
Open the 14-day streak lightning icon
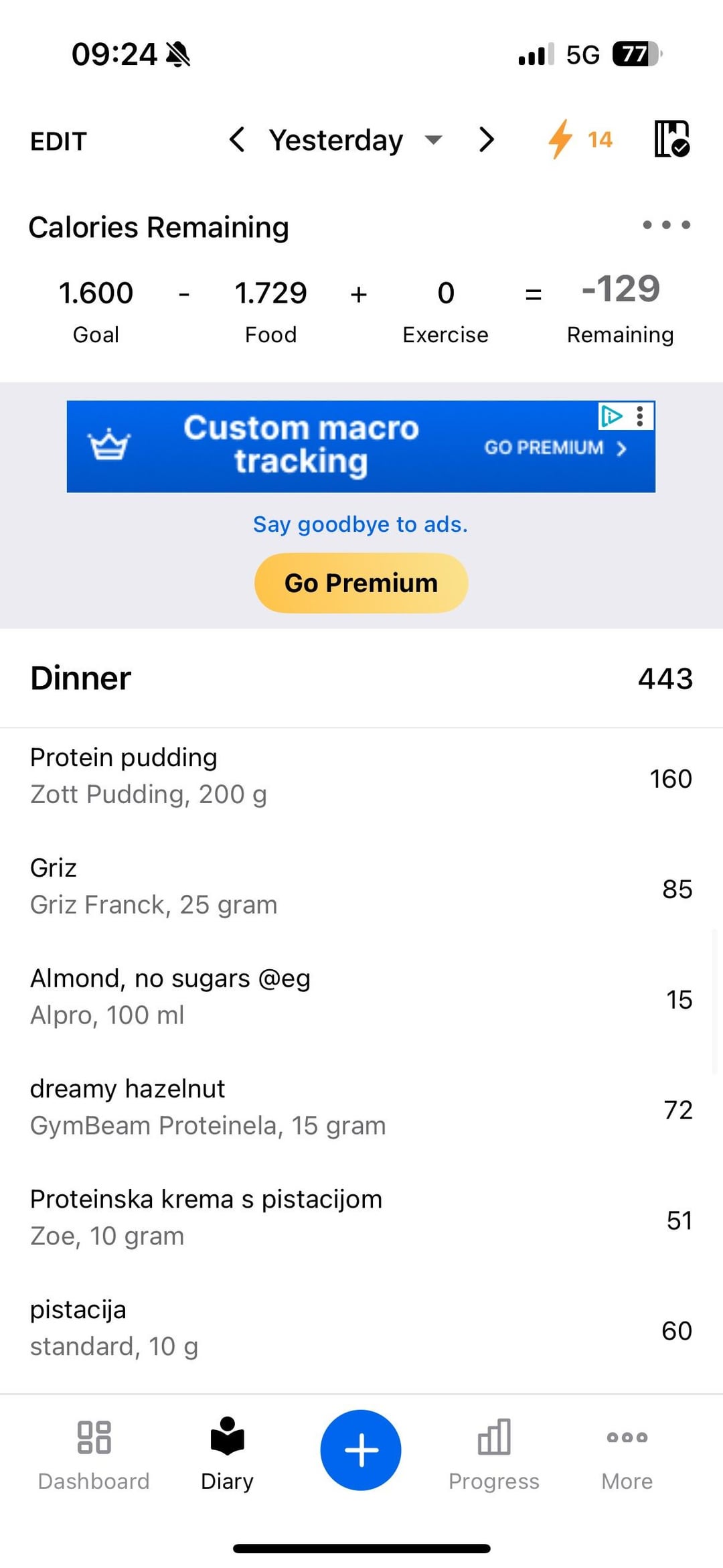(x=580, y=139)
